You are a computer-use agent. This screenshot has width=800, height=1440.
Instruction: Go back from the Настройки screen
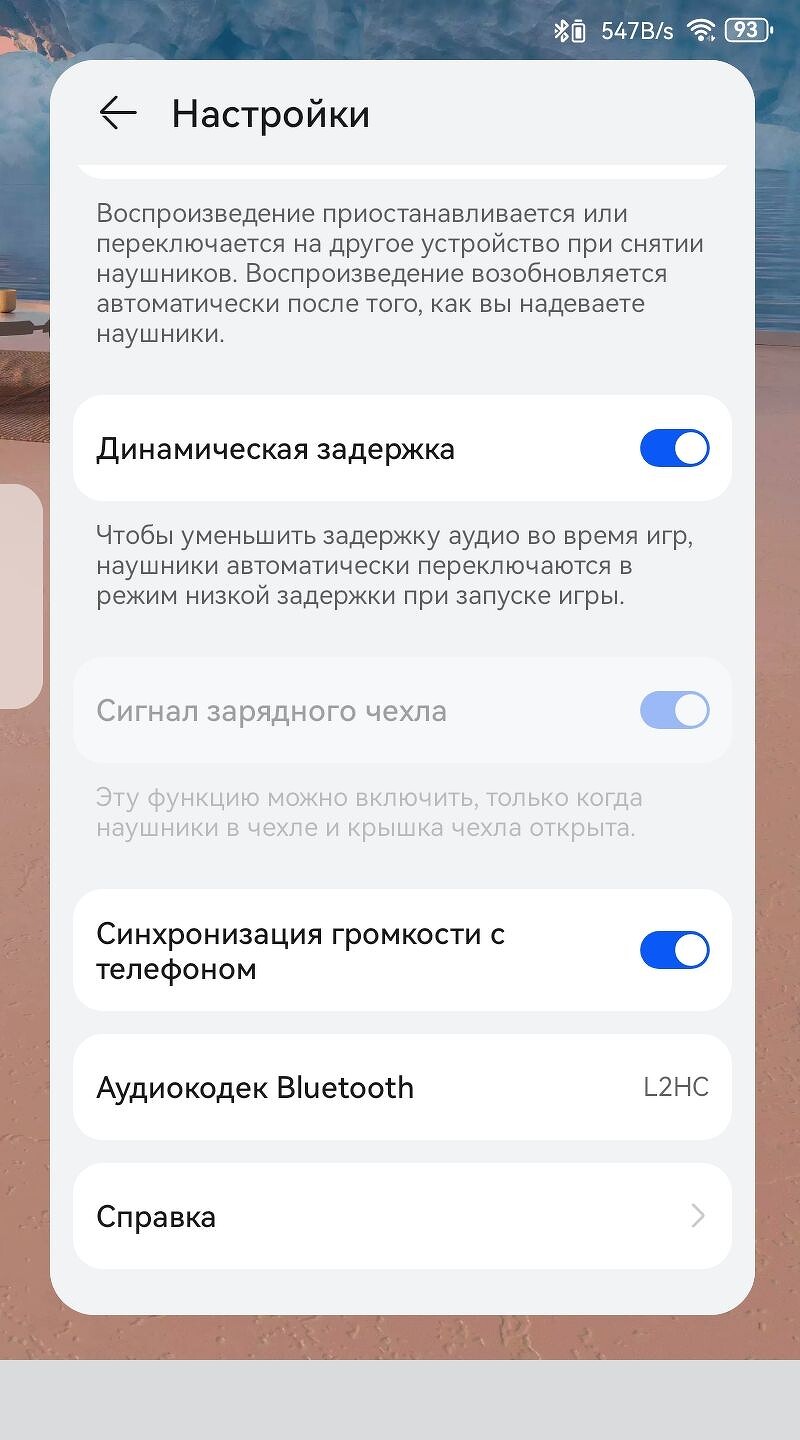[117, 114]
